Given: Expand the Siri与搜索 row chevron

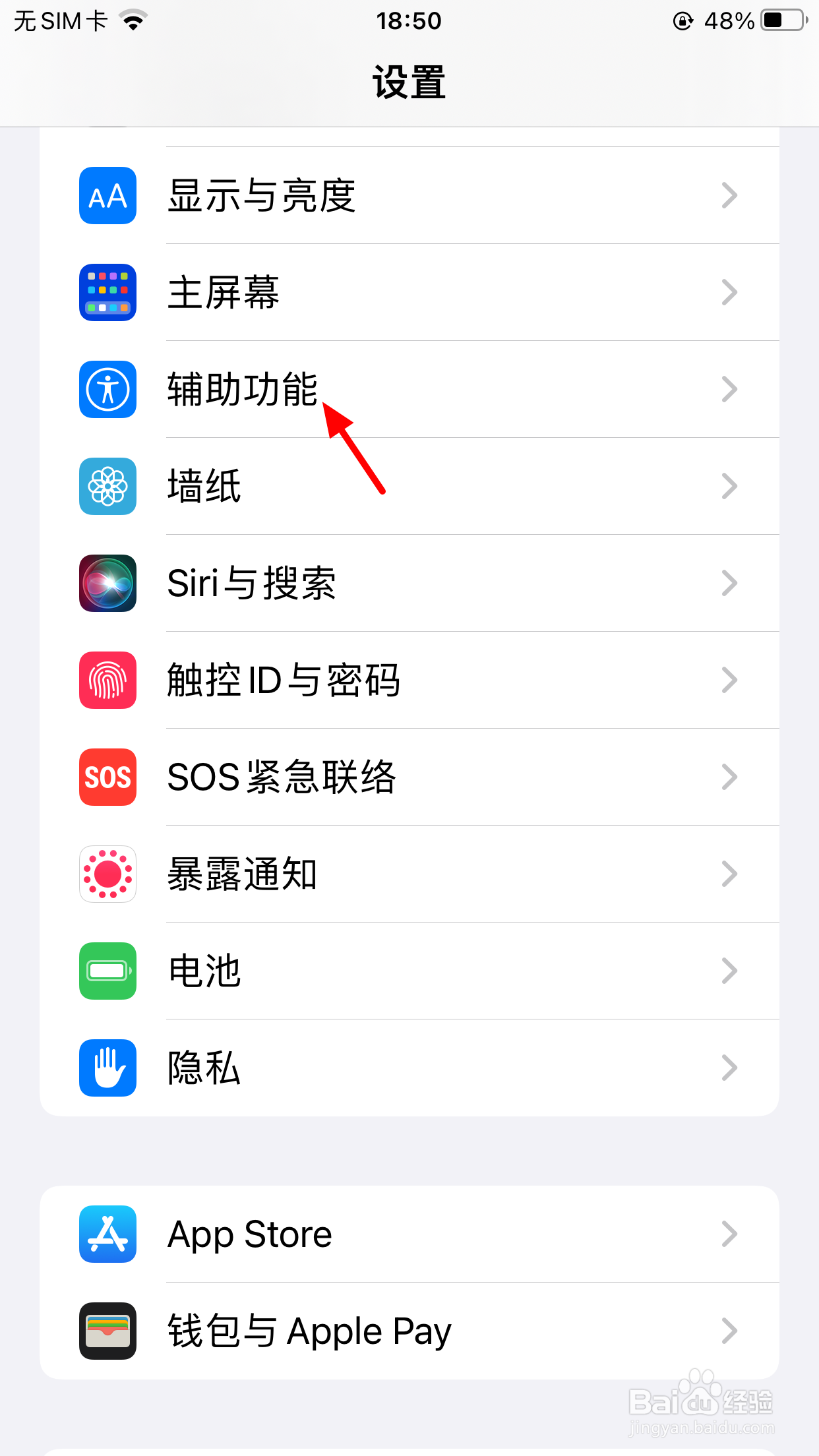Looking at the screenshot, I should pos(729,584).
